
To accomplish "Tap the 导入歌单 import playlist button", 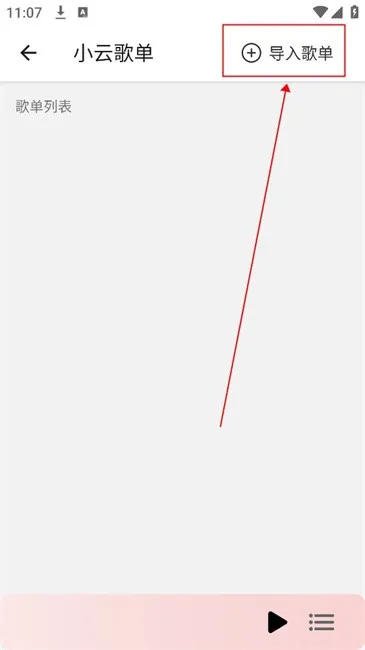I will click(x=287, y=53).
